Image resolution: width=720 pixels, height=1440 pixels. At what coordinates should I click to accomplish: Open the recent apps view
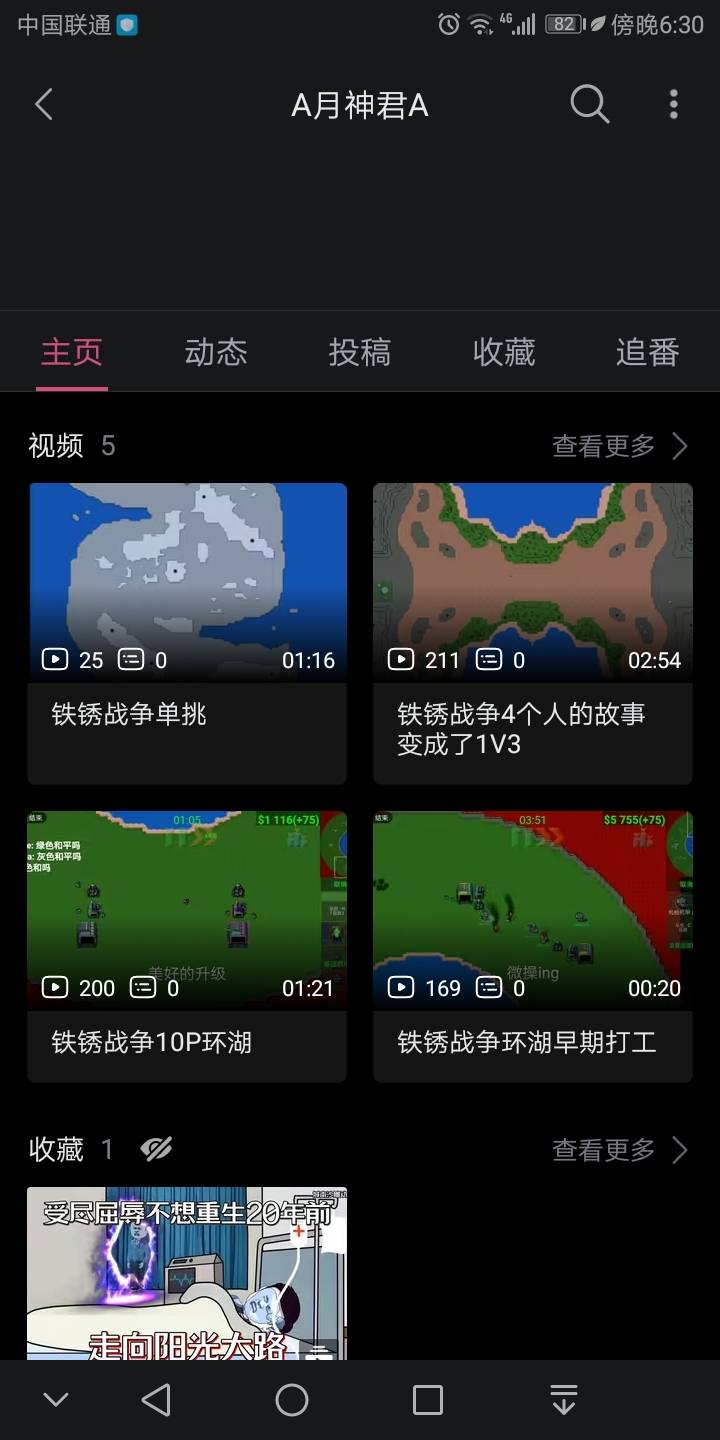428,1400
